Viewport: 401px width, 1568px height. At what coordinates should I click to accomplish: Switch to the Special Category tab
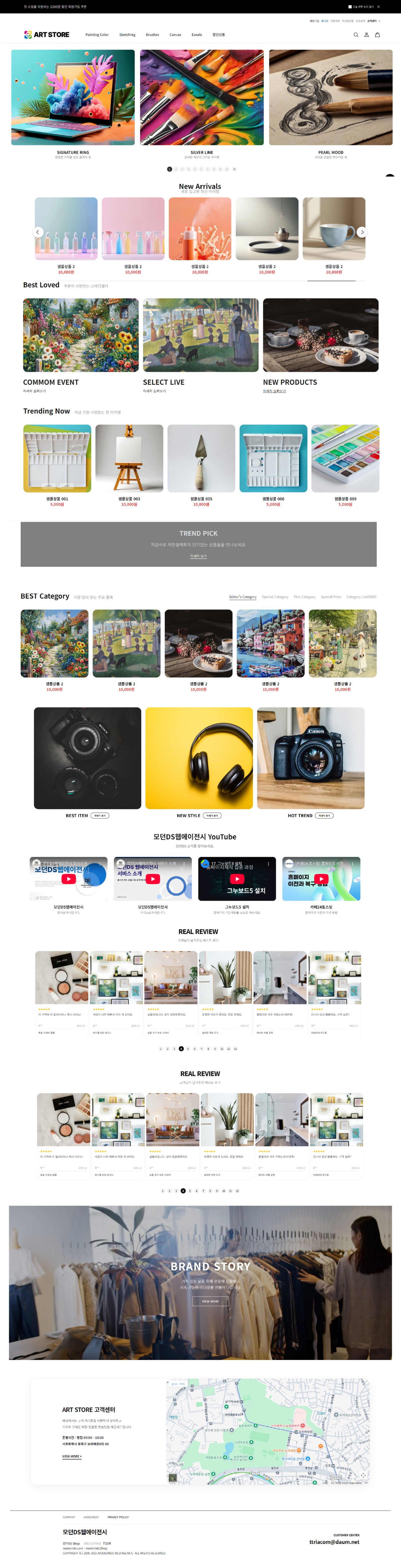click(275, 597)
